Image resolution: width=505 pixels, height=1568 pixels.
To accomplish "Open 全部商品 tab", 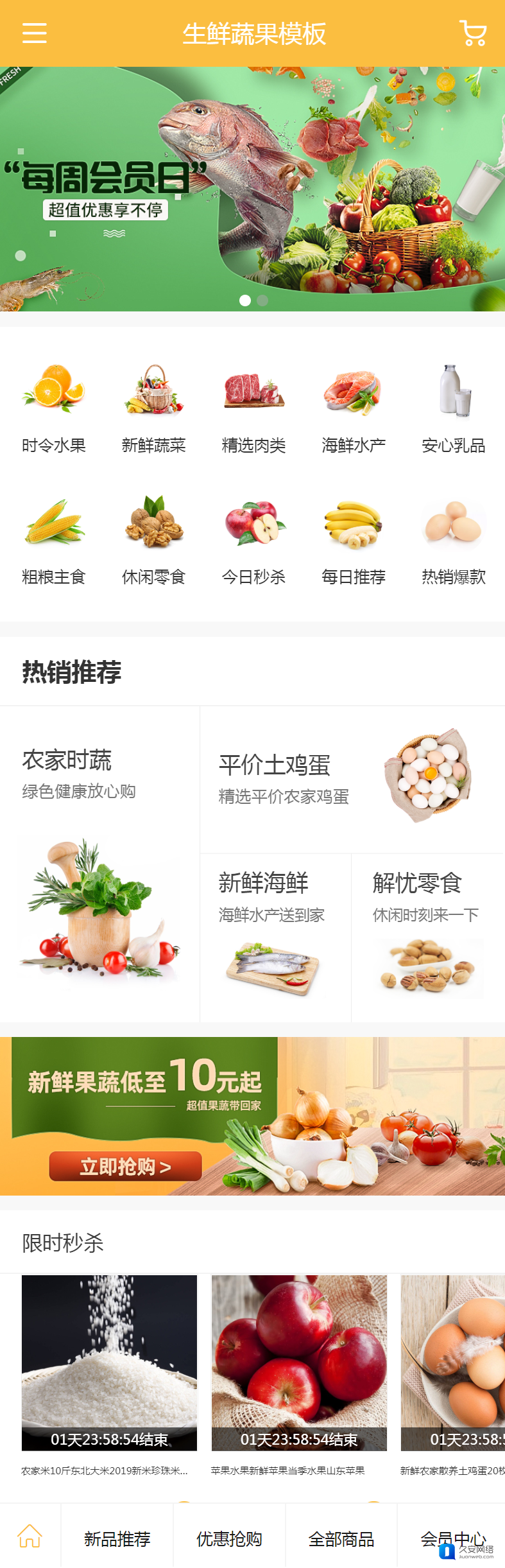I will click(x=341, y=1538).
